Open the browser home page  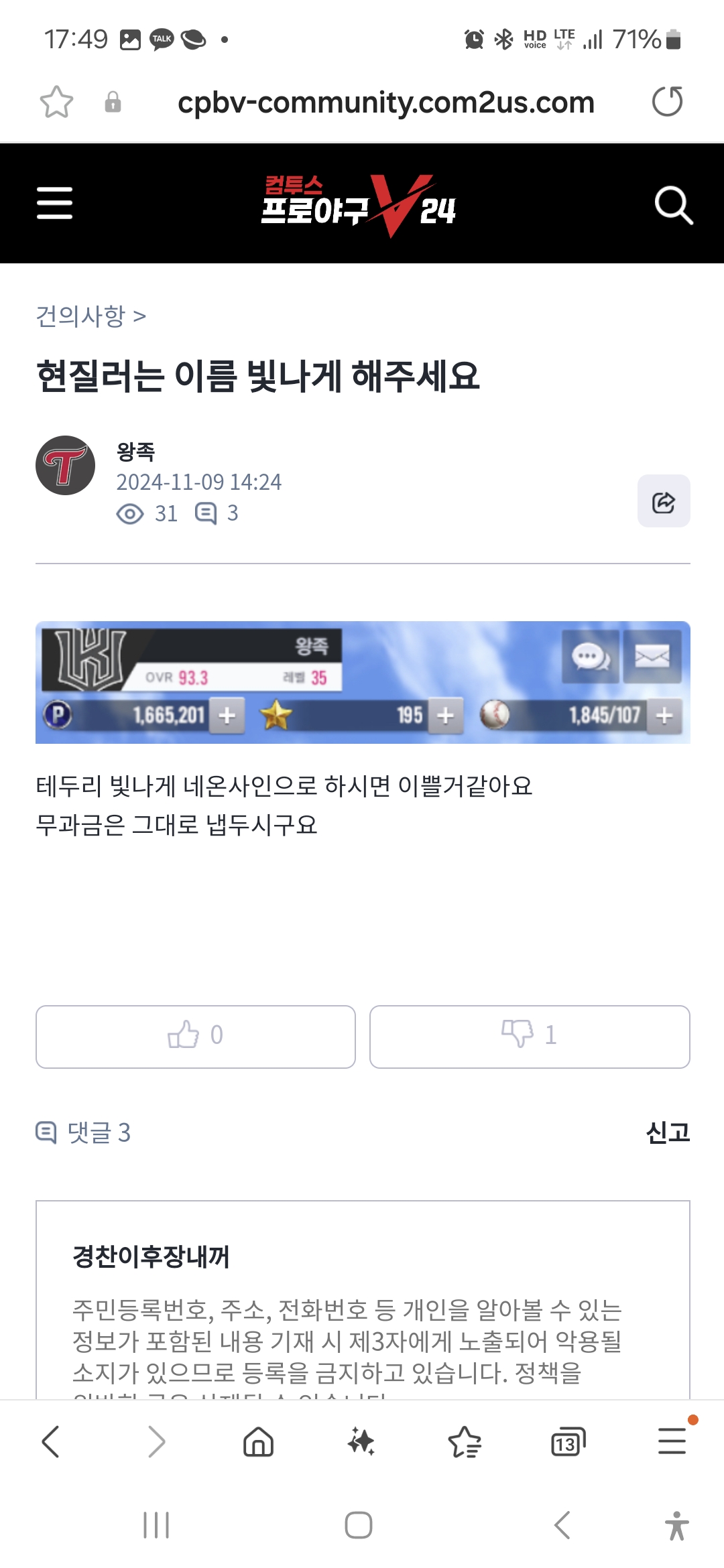[x=259, y=1441]
